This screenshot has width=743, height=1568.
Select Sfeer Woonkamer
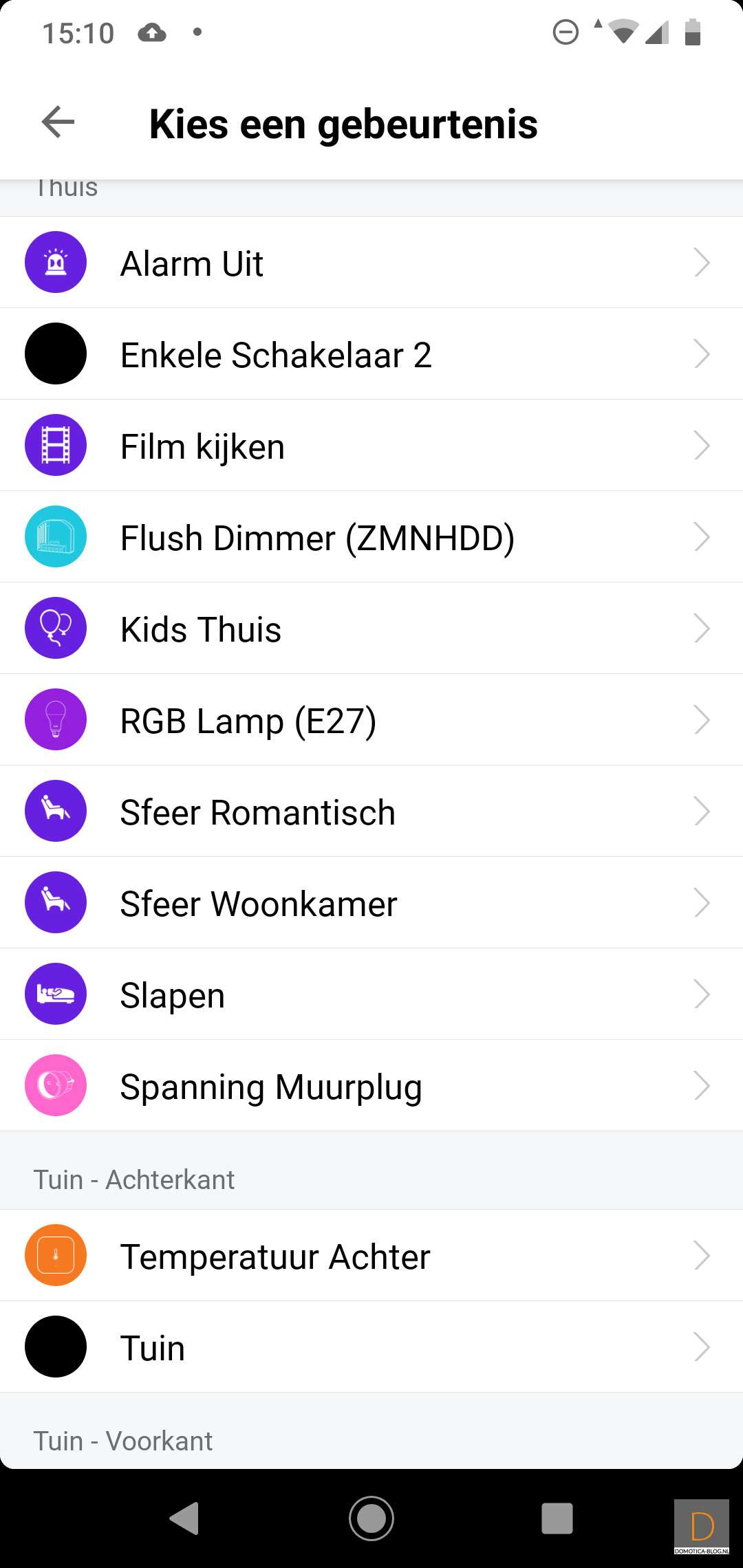(x=371, y=903)
